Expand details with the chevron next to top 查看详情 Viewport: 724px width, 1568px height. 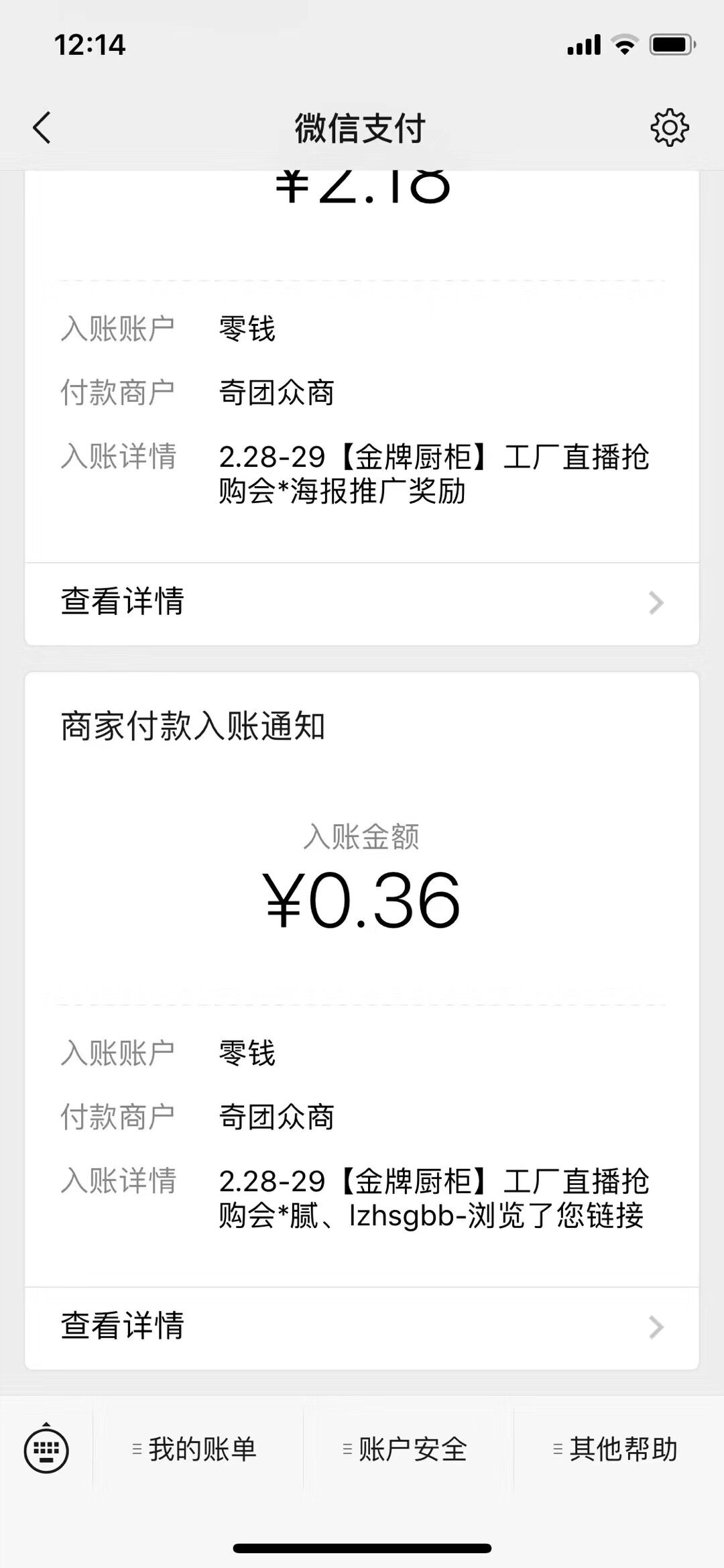655,603
